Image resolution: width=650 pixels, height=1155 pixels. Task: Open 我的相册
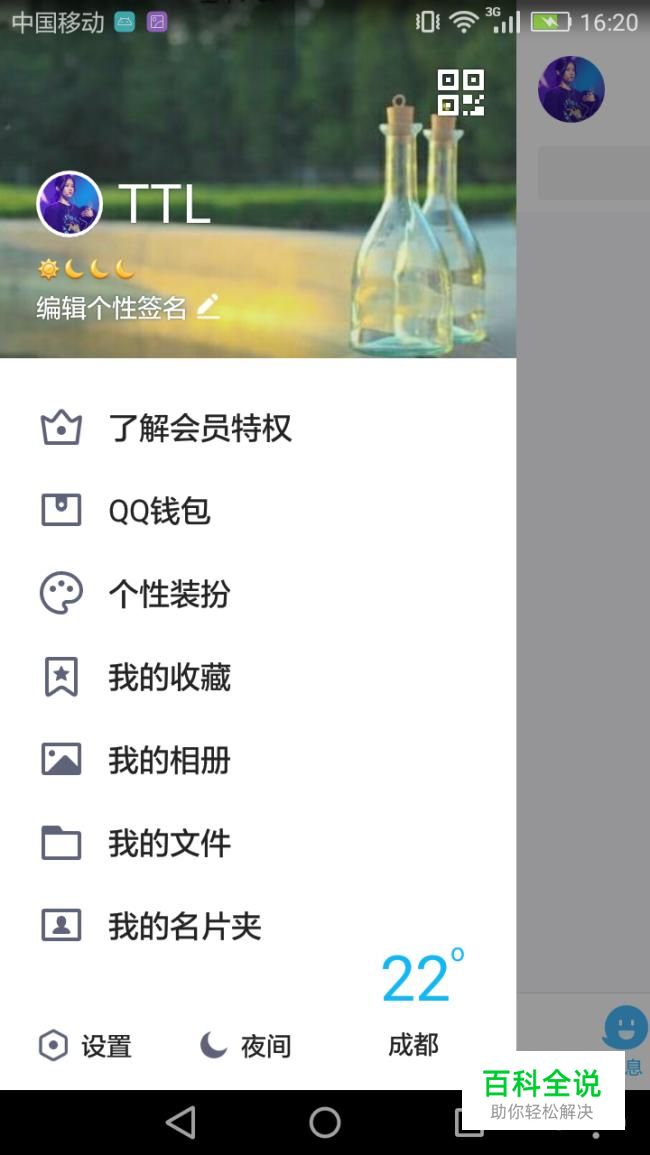click(169, 760)
